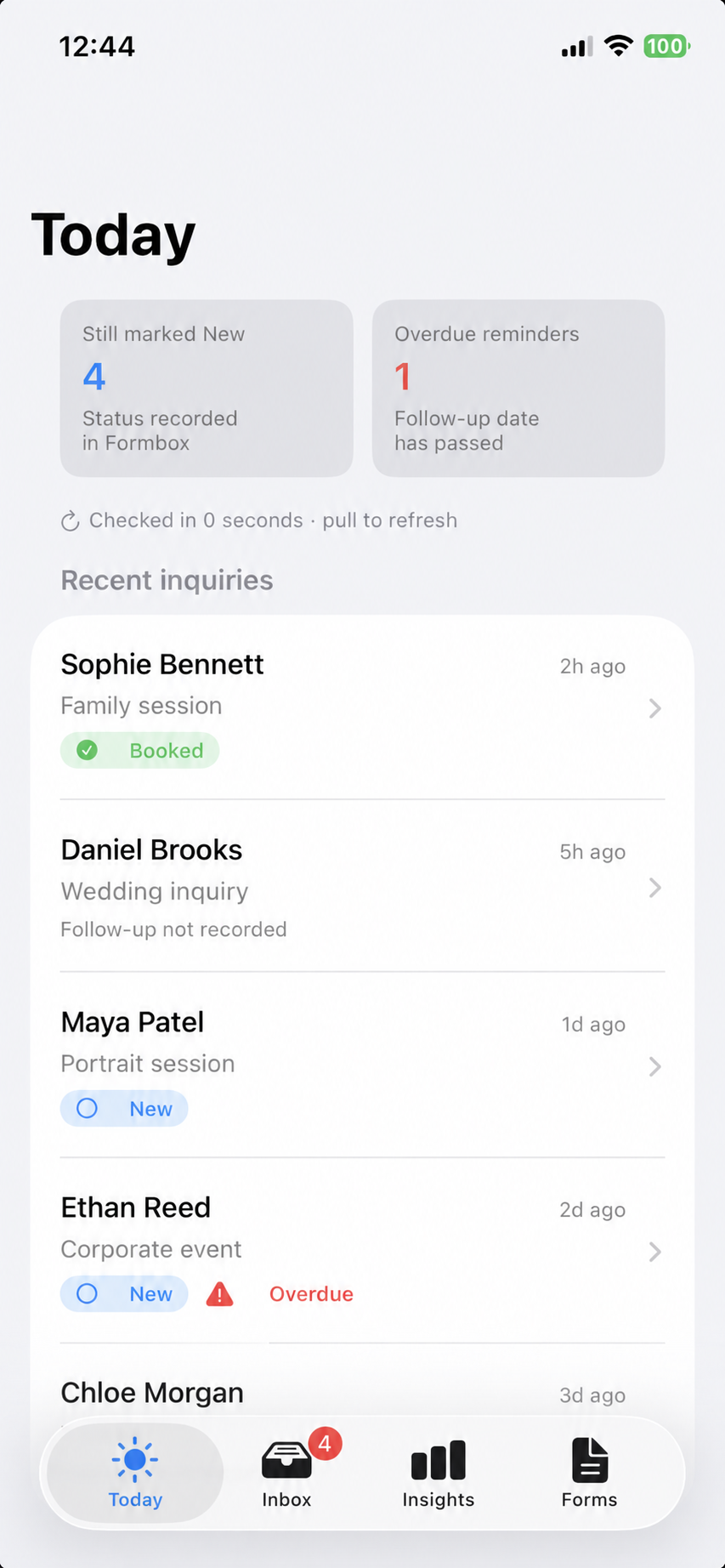
Task: Select the Today tab
Action: coord(135,1473)
